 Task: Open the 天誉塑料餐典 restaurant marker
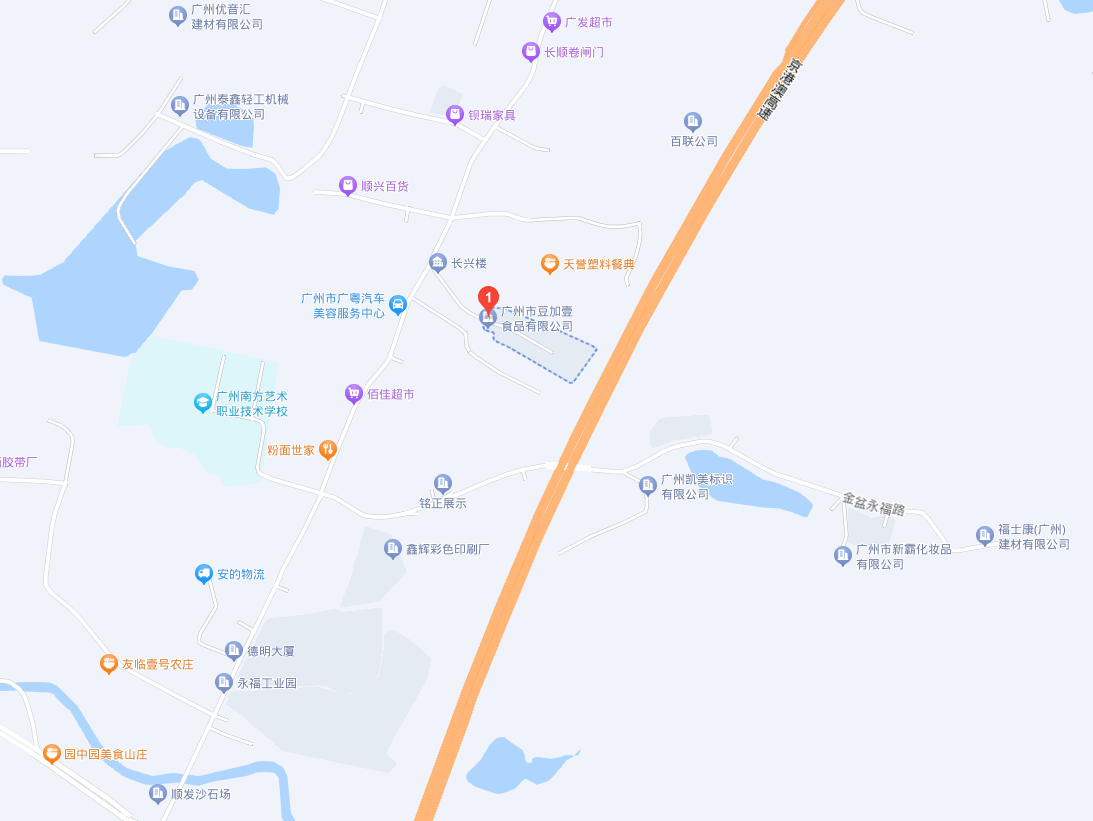coord(549,264)
